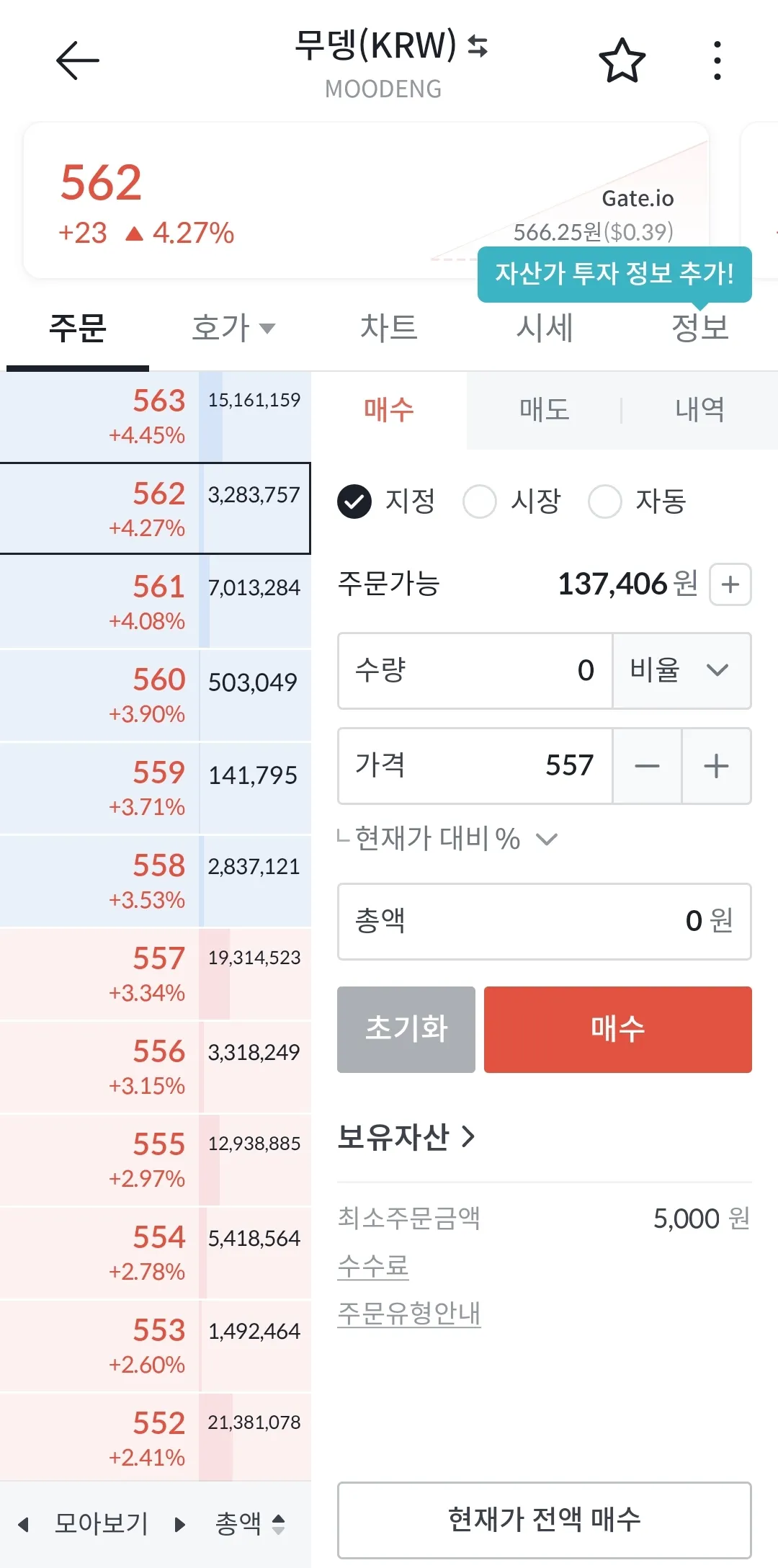The image size is (778, 1568).
Task: Reset the order with 초기화
Action: 406,1029
